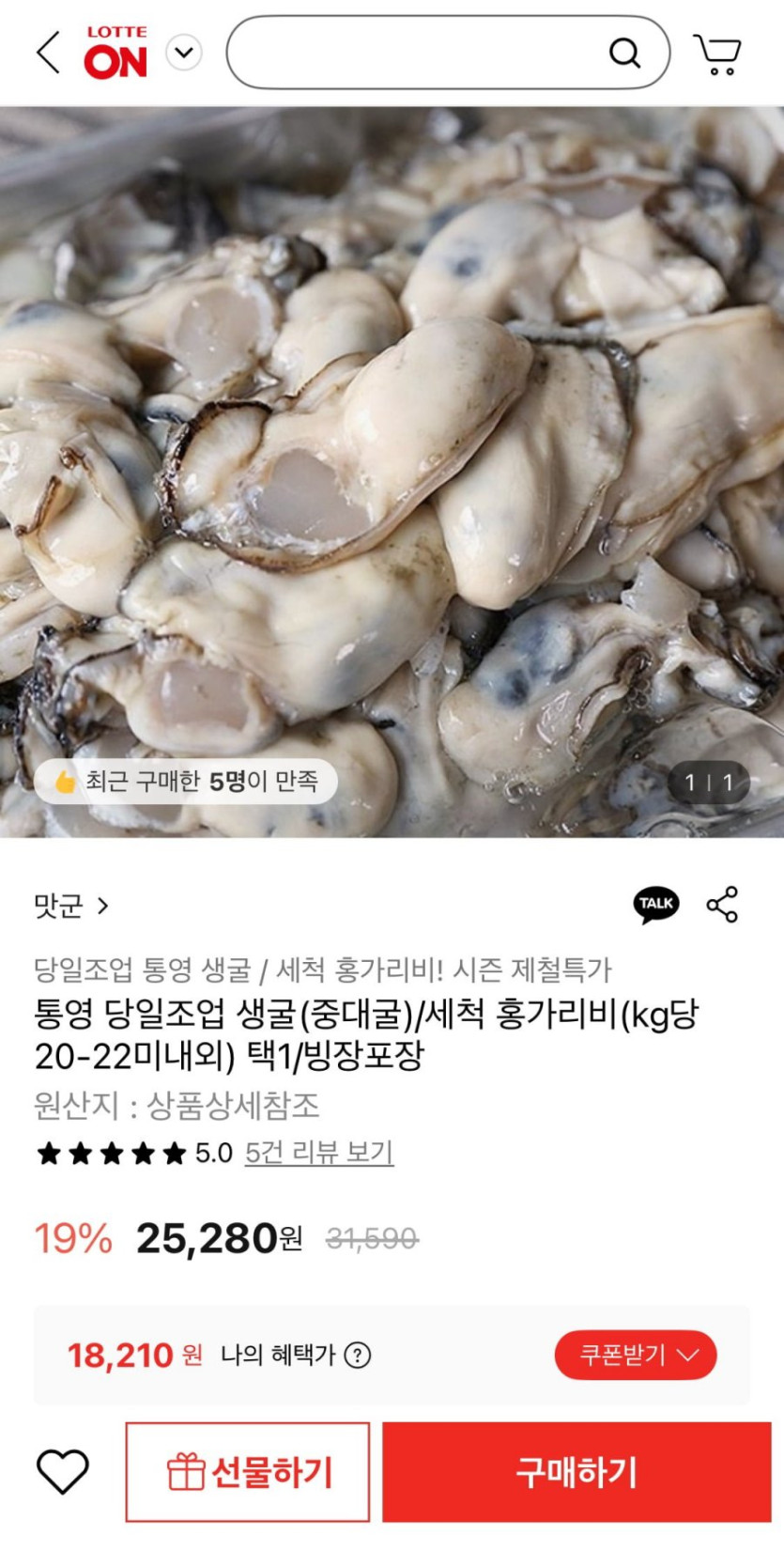Tap the search input field

(x=413, y=53)
